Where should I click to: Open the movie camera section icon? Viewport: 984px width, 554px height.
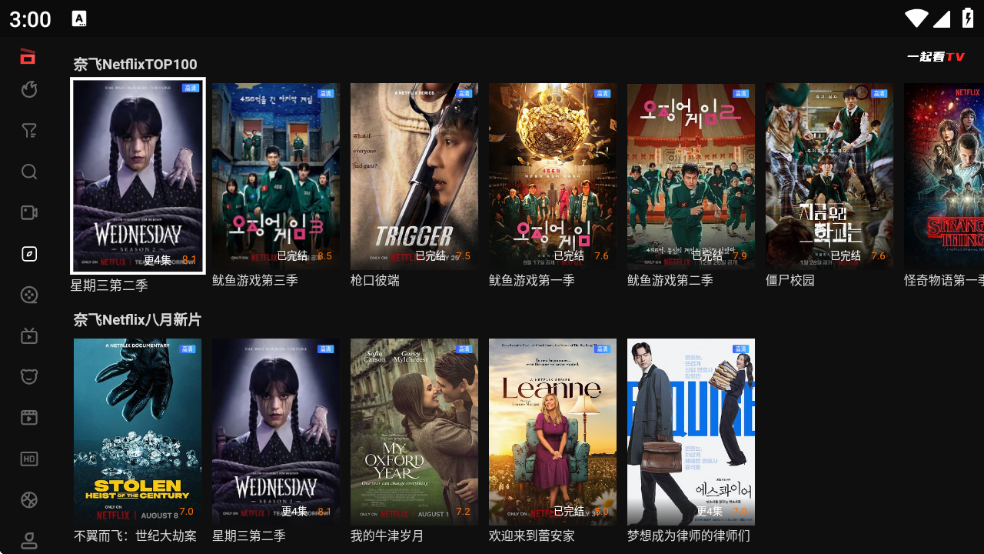[x=29, y=213]
